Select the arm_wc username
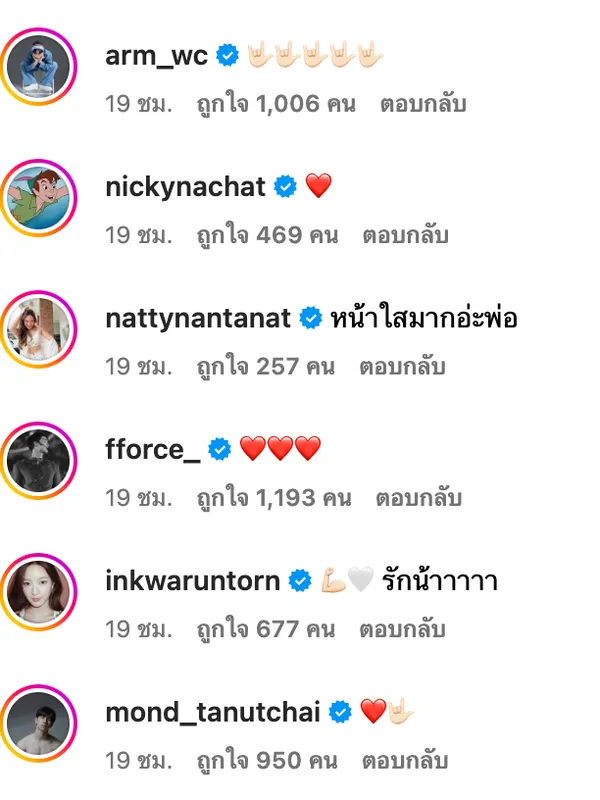This screenshot has width=600, height=800. pyautogui.click(x=156, y=55)
